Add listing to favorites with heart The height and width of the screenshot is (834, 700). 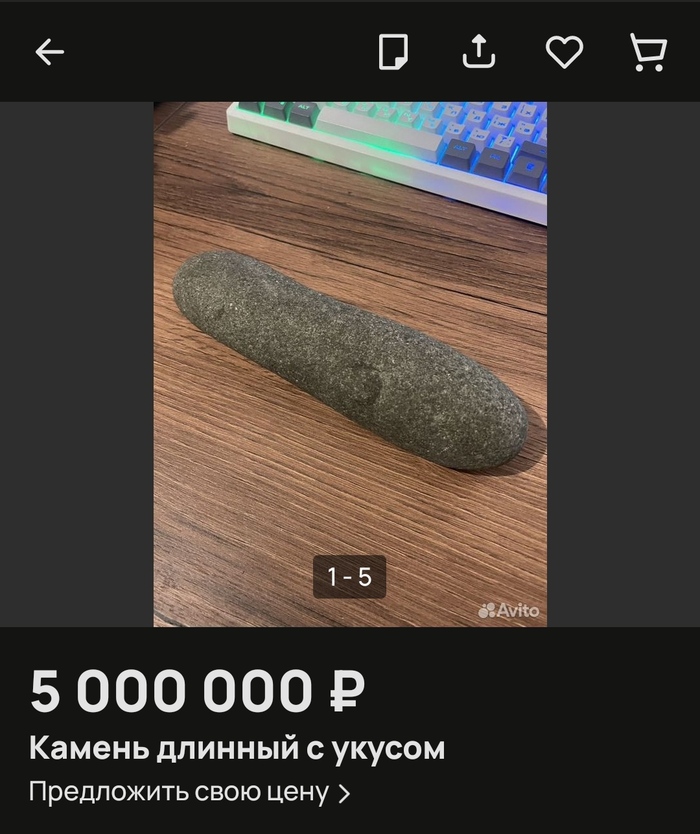click(564, 52)
